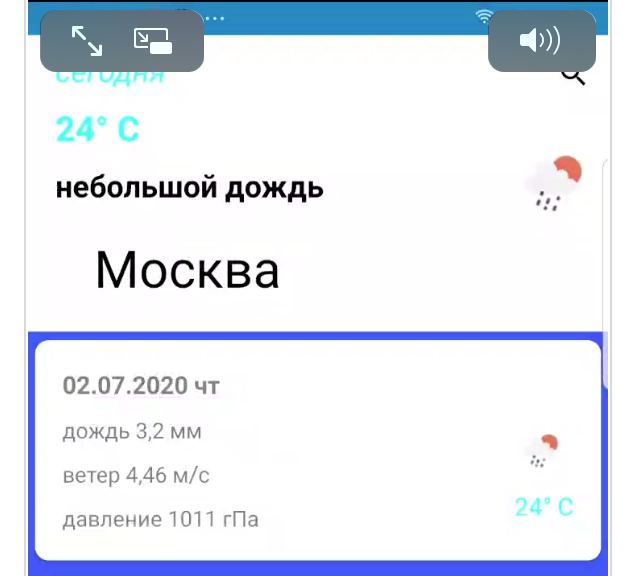This screenshot has height=576, width=634.
Task: Open the 02.07.2020 forecast card
Action: (318, 451)
